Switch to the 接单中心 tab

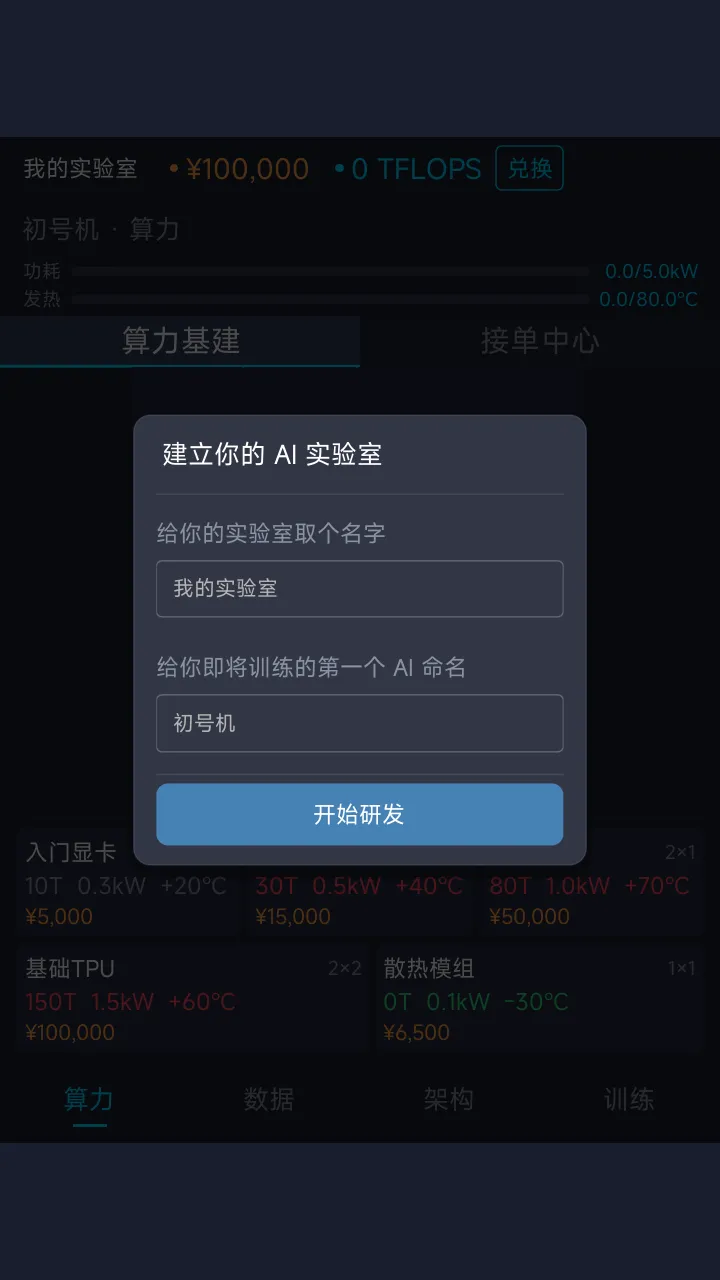click(540, 341)
